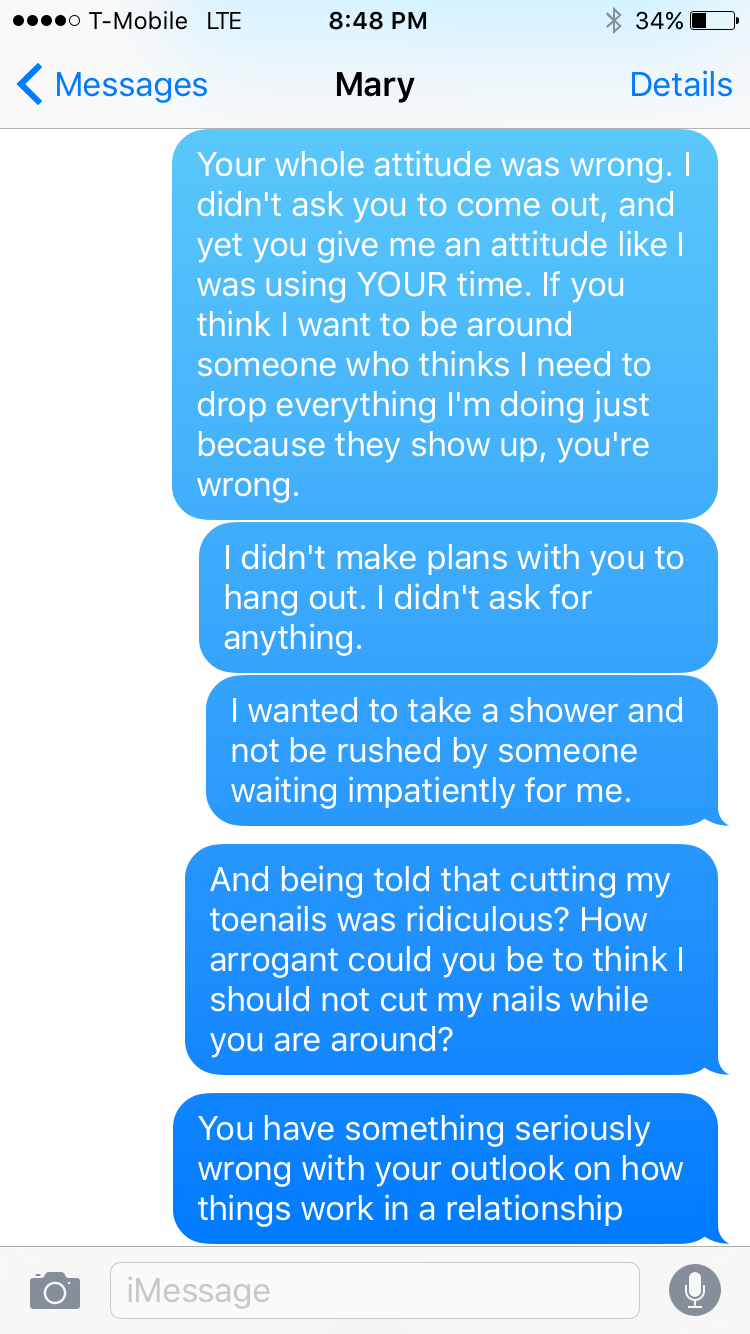
Task: Open Details for the Mary conversation
Action: 681,85
